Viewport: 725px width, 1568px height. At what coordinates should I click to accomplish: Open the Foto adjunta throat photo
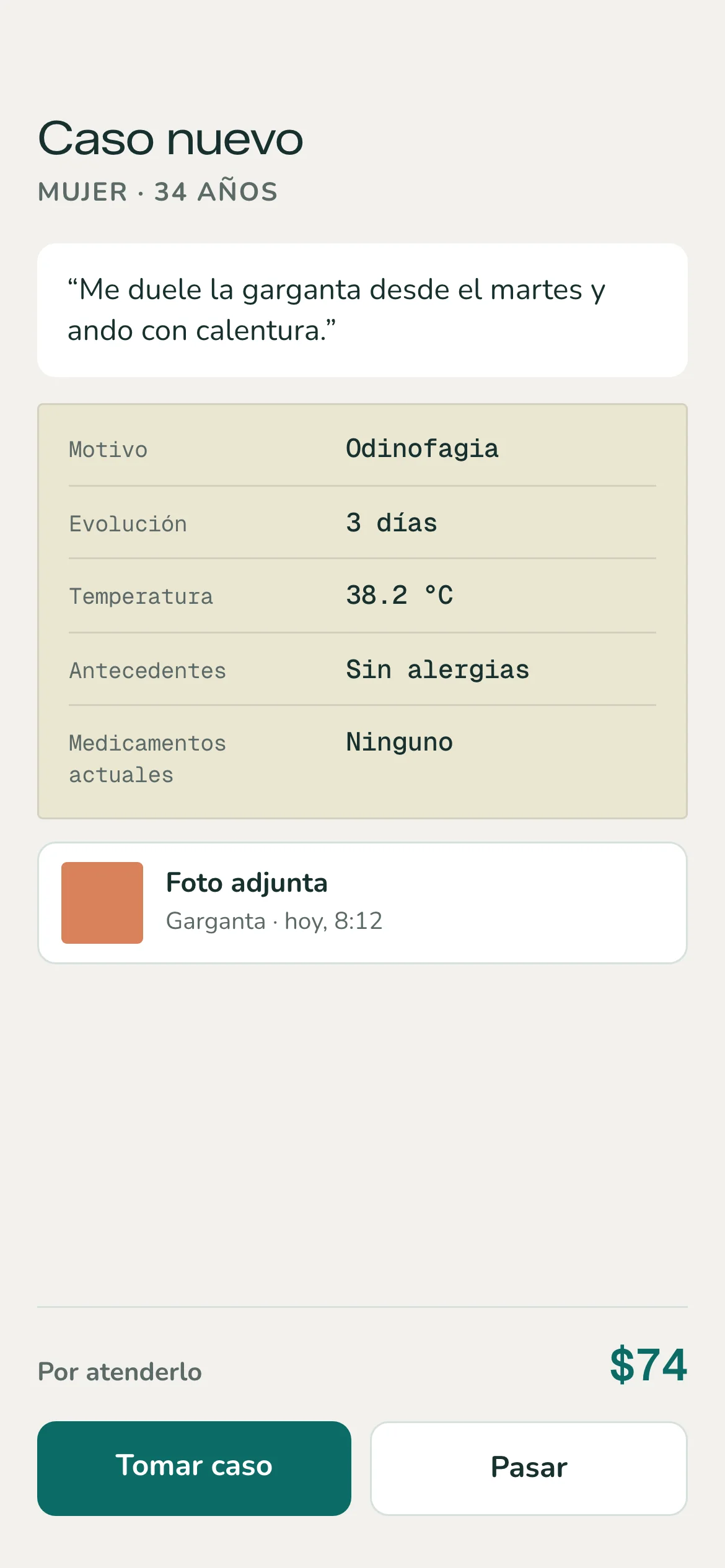pos(362,902)
